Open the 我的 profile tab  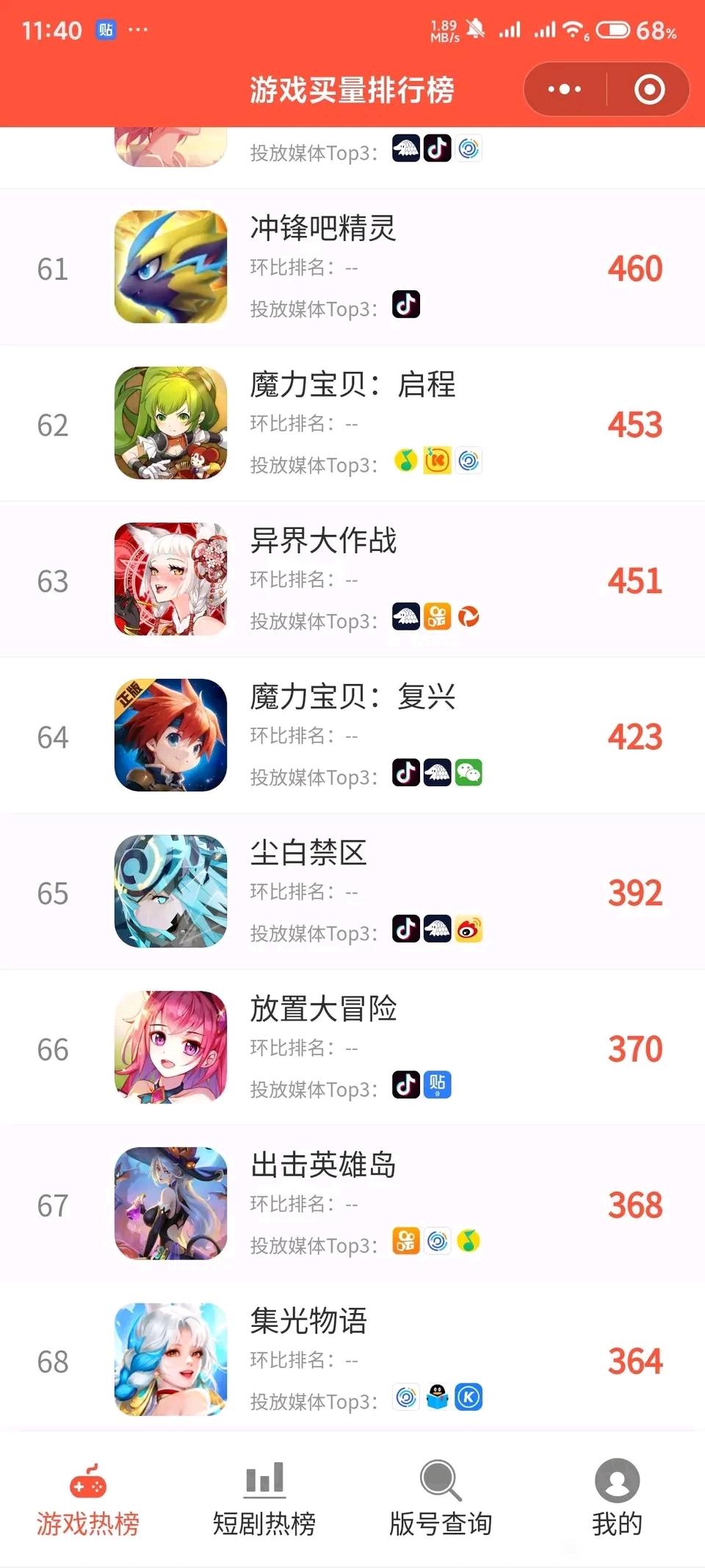[x=617, y=1499]
